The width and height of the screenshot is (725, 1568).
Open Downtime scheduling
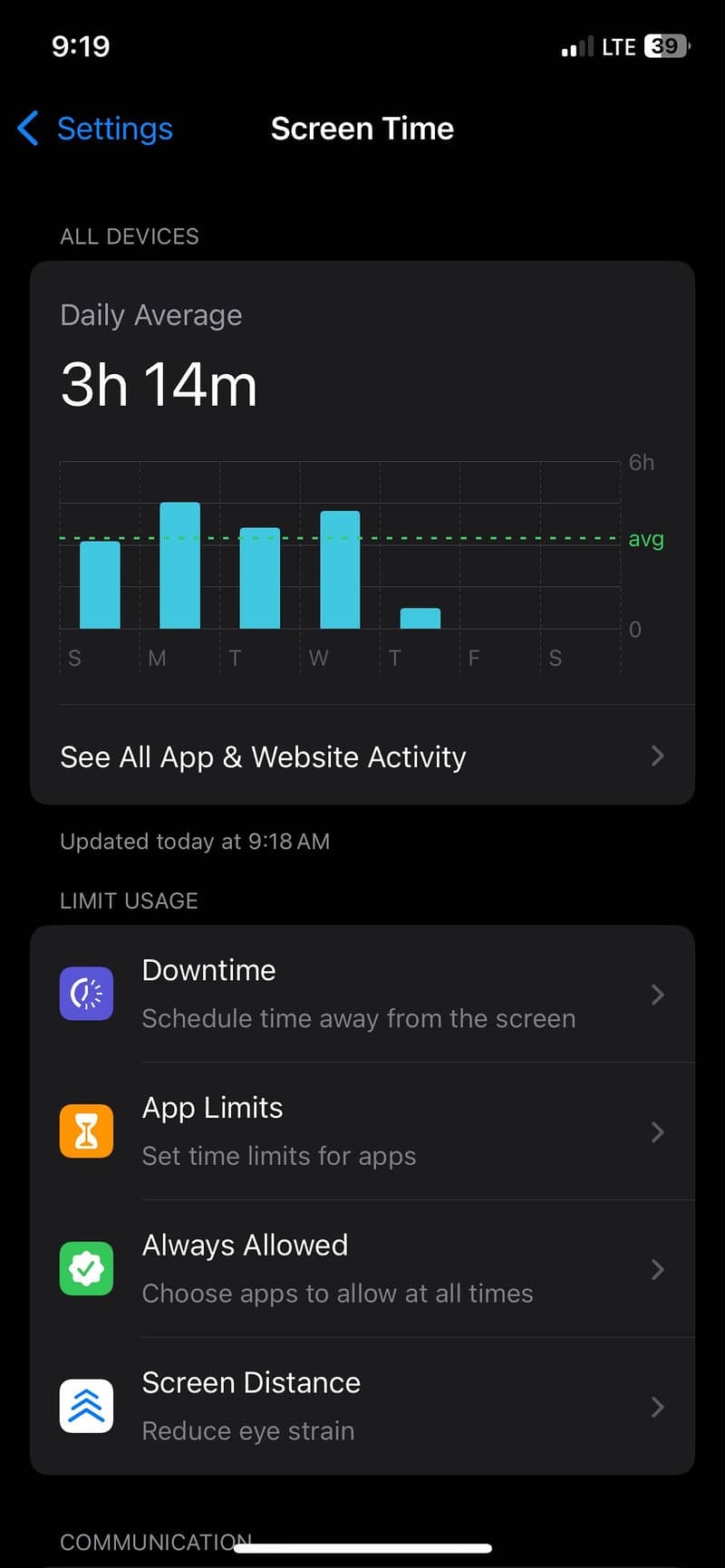[x=362, y=994]
